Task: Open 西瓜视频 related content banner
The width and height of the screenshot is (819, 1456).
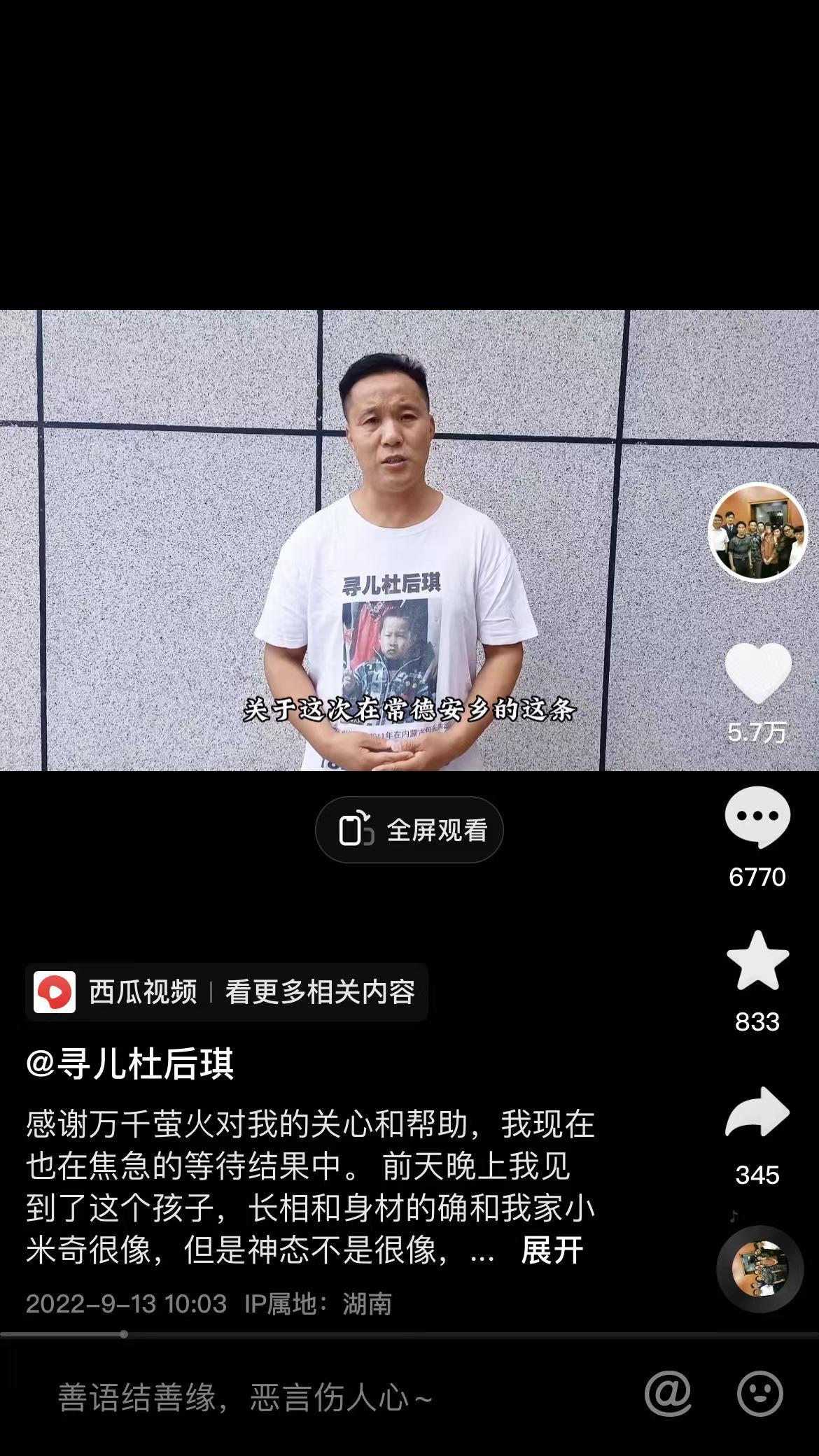Action: tap(226, 991)
